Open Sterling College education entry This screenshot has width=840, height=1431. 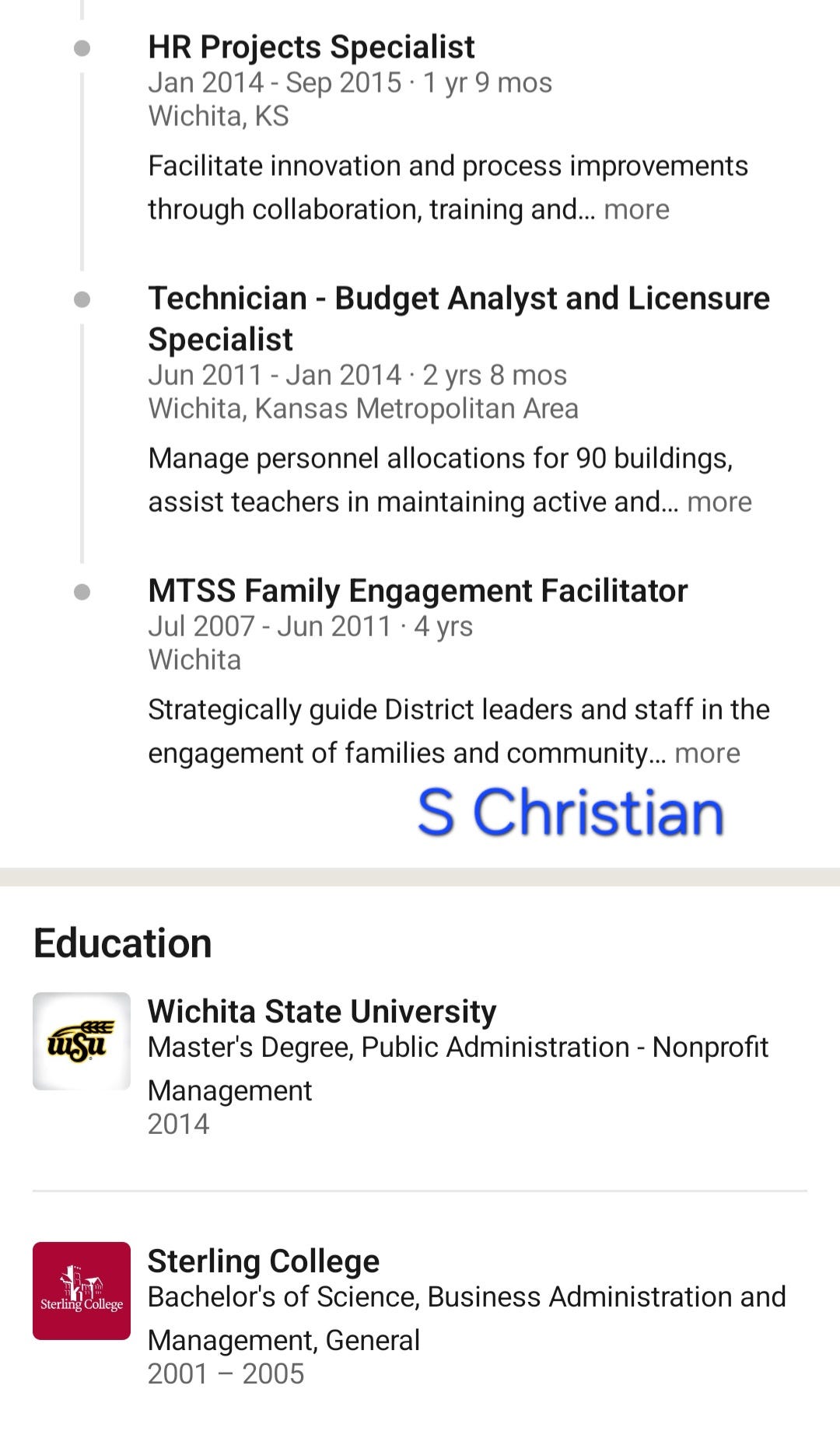tap(420, 1316)
